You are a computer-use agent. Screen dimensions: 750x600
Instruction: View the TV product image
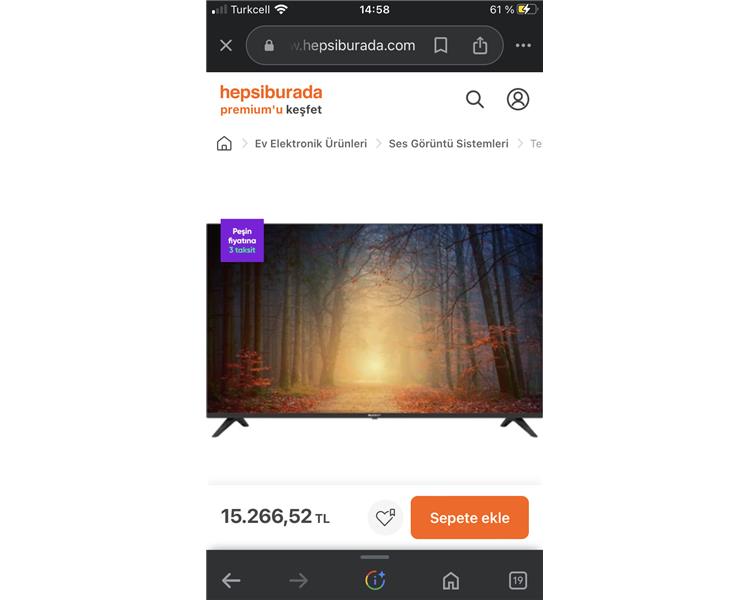(x=374, y=330)
